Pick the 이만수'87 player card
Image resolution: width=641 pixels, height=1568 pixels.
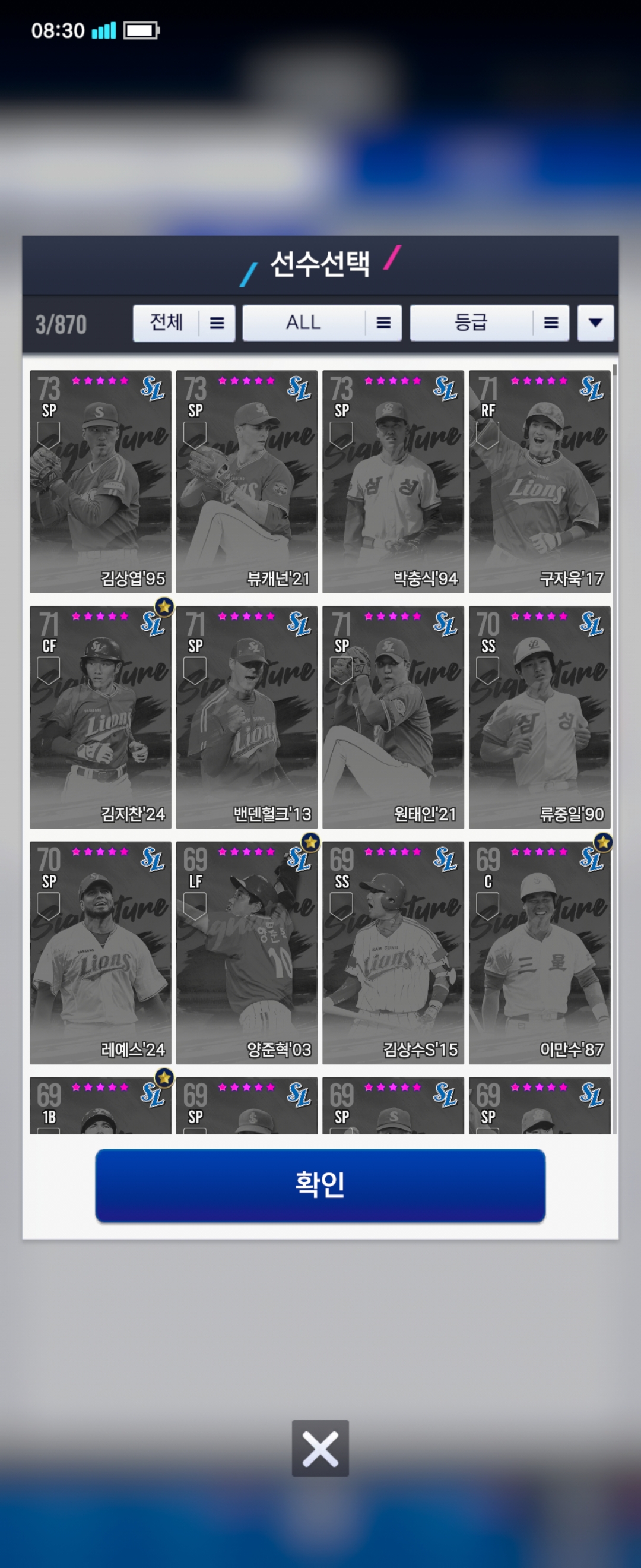pos(540,952)
